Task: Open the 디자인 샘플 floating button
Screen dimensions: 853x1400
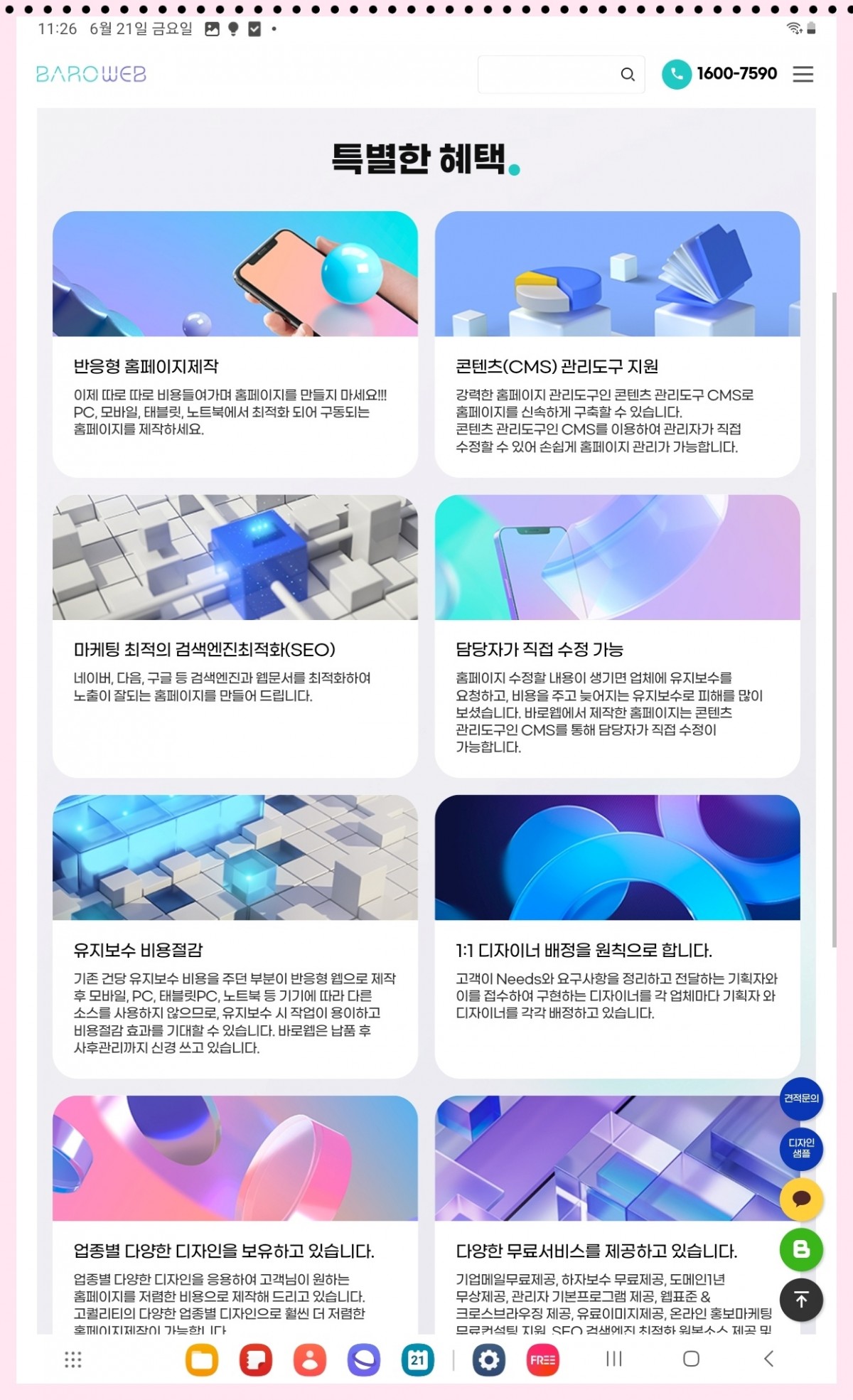Action: pos(801,1148)
